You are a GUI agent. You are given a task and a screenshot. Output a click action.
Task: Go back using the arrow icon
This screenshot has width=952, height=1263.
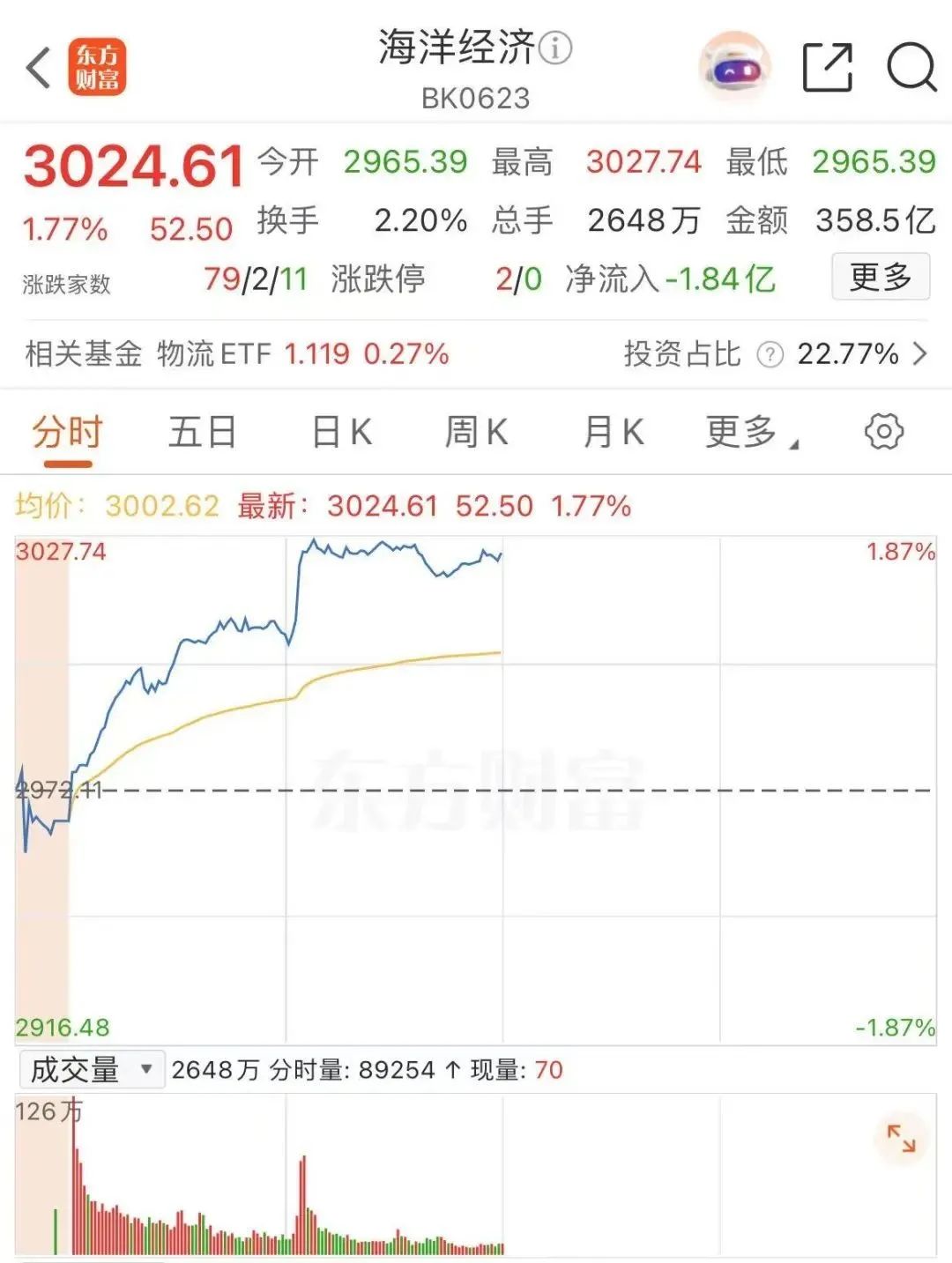point(39,68)
